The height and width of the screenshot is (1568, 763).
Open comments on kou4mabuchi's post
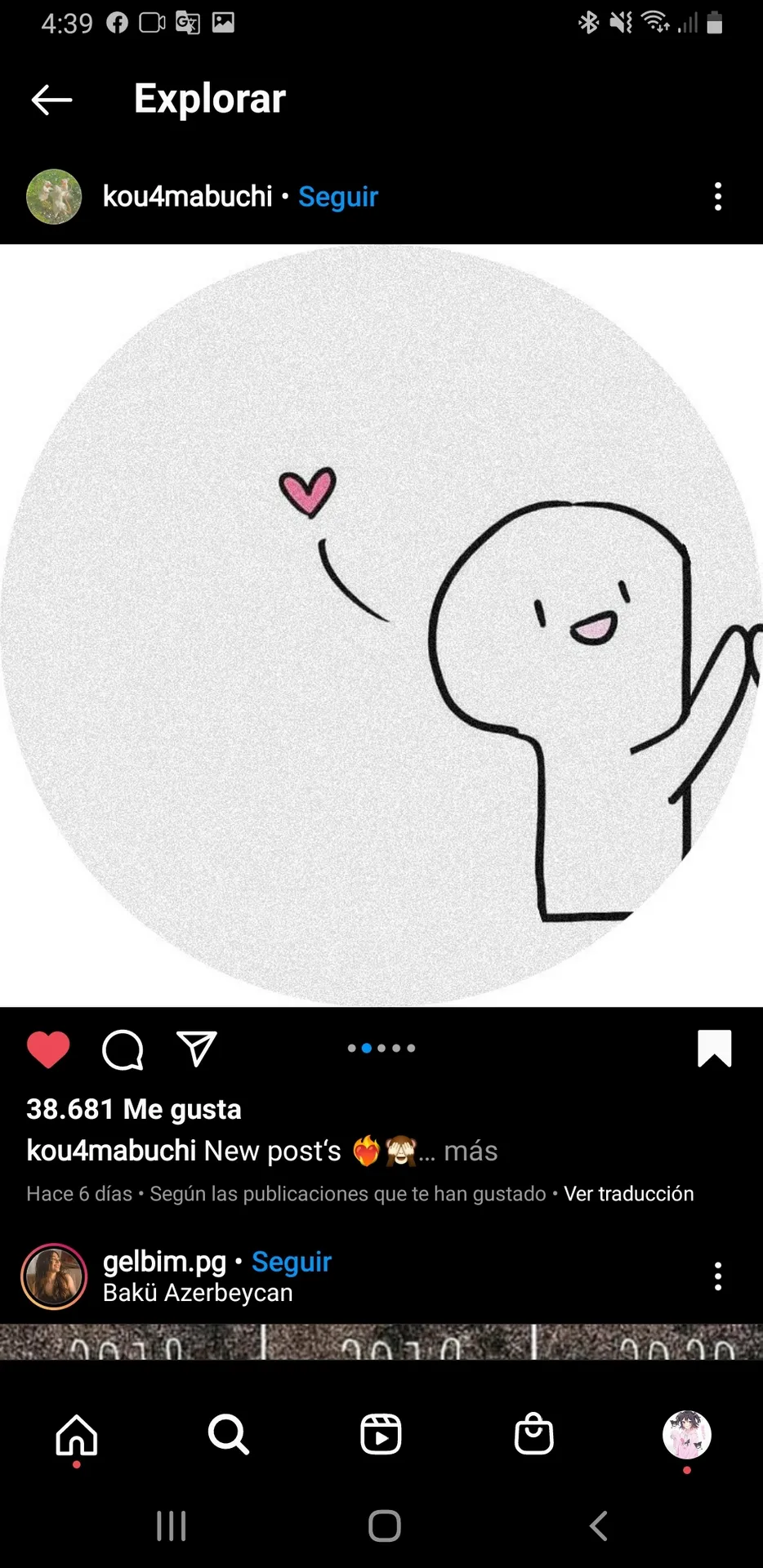coord(123,1049)
